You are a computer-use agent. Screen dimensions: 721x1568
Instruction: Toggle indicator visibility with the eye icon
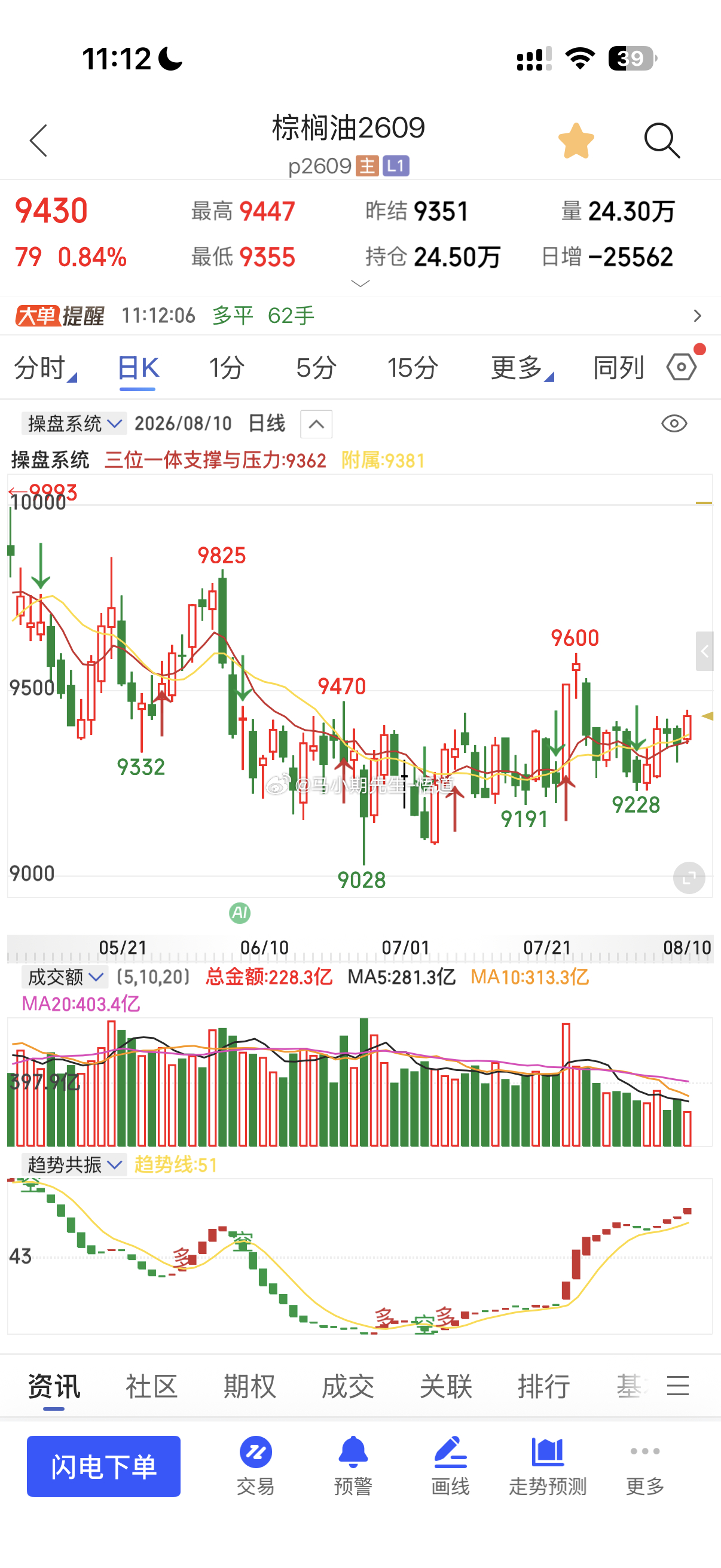(x=674, y=423)
